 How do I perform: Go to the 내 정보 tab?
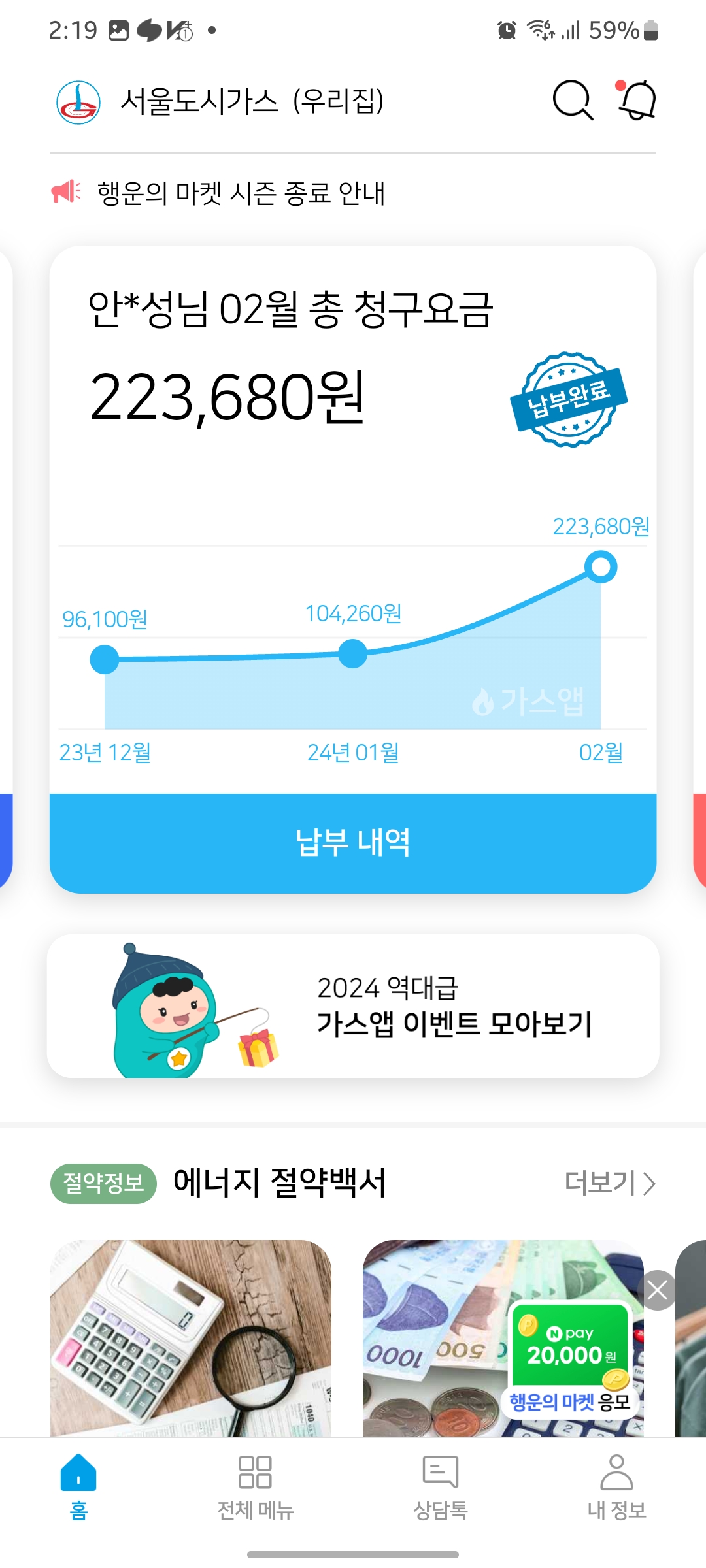tap(616, 1486)
